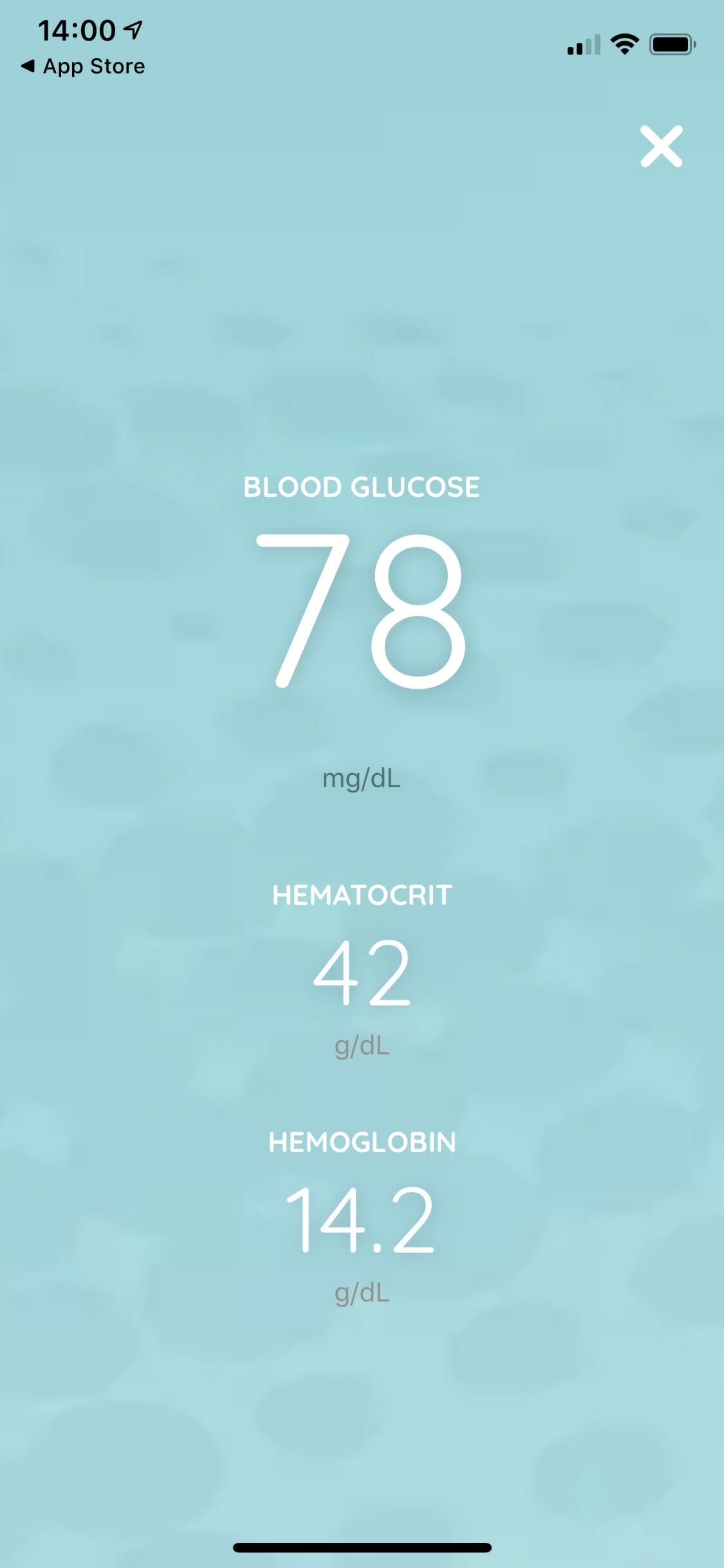Select the back chevron beside App Store
724x1568 pixels.
(27, 66)
